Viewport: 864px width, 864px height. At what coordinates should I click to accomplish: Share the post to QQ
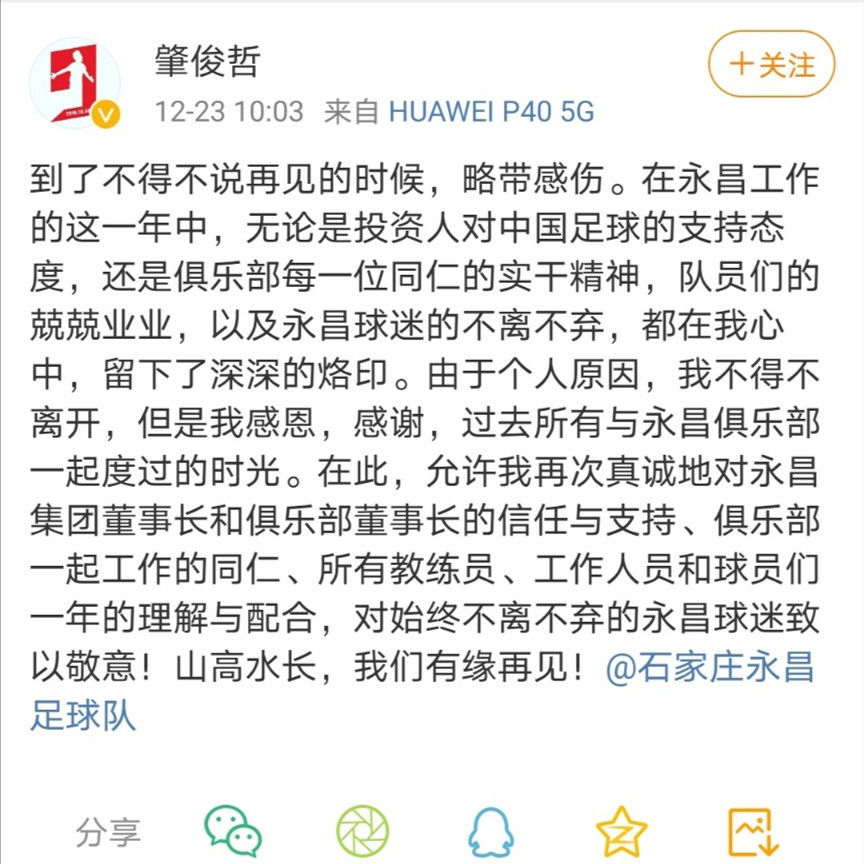(492, 832)
